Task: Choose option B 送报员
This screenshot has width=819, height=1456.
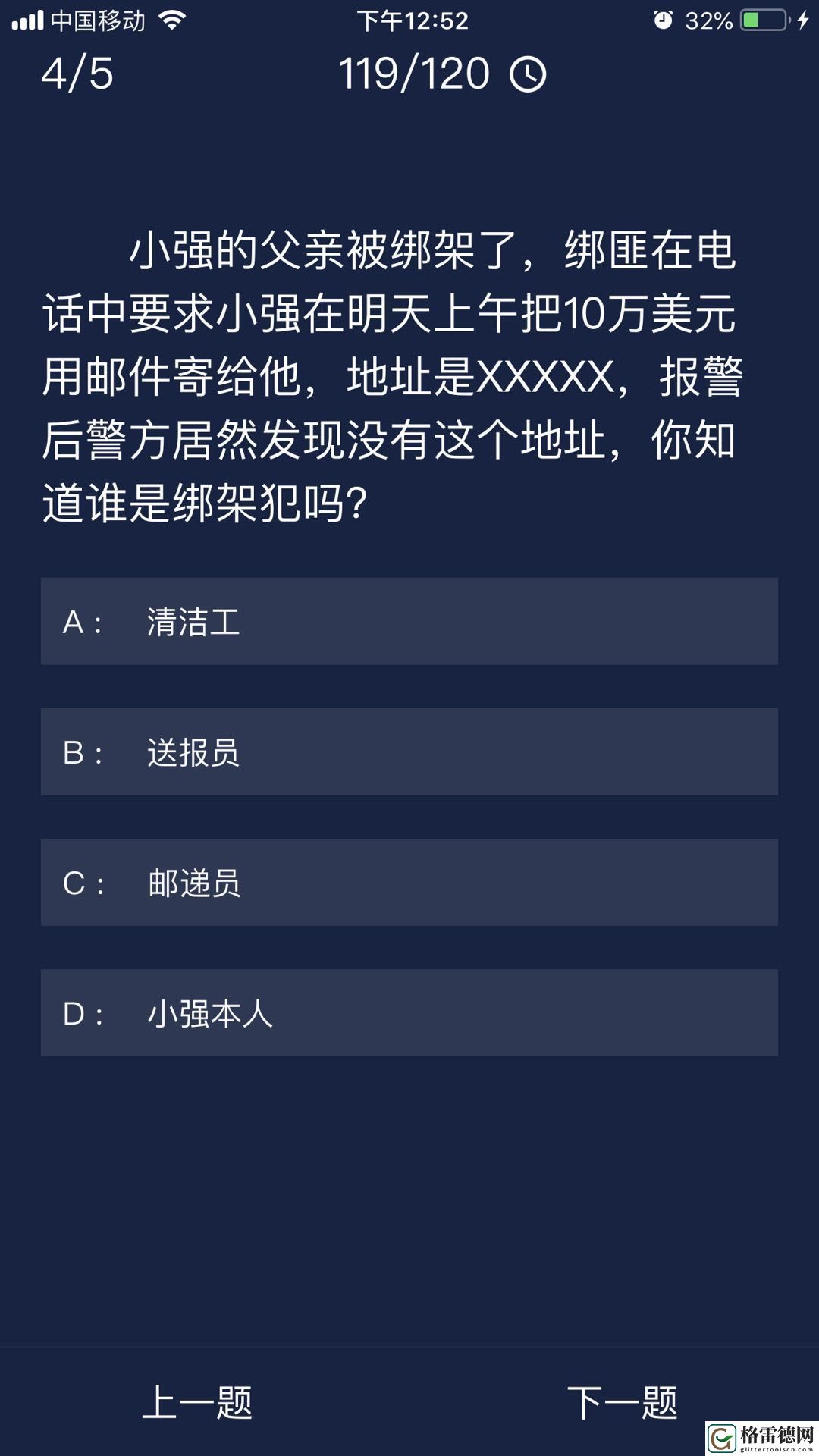Action: pos(409,752)
